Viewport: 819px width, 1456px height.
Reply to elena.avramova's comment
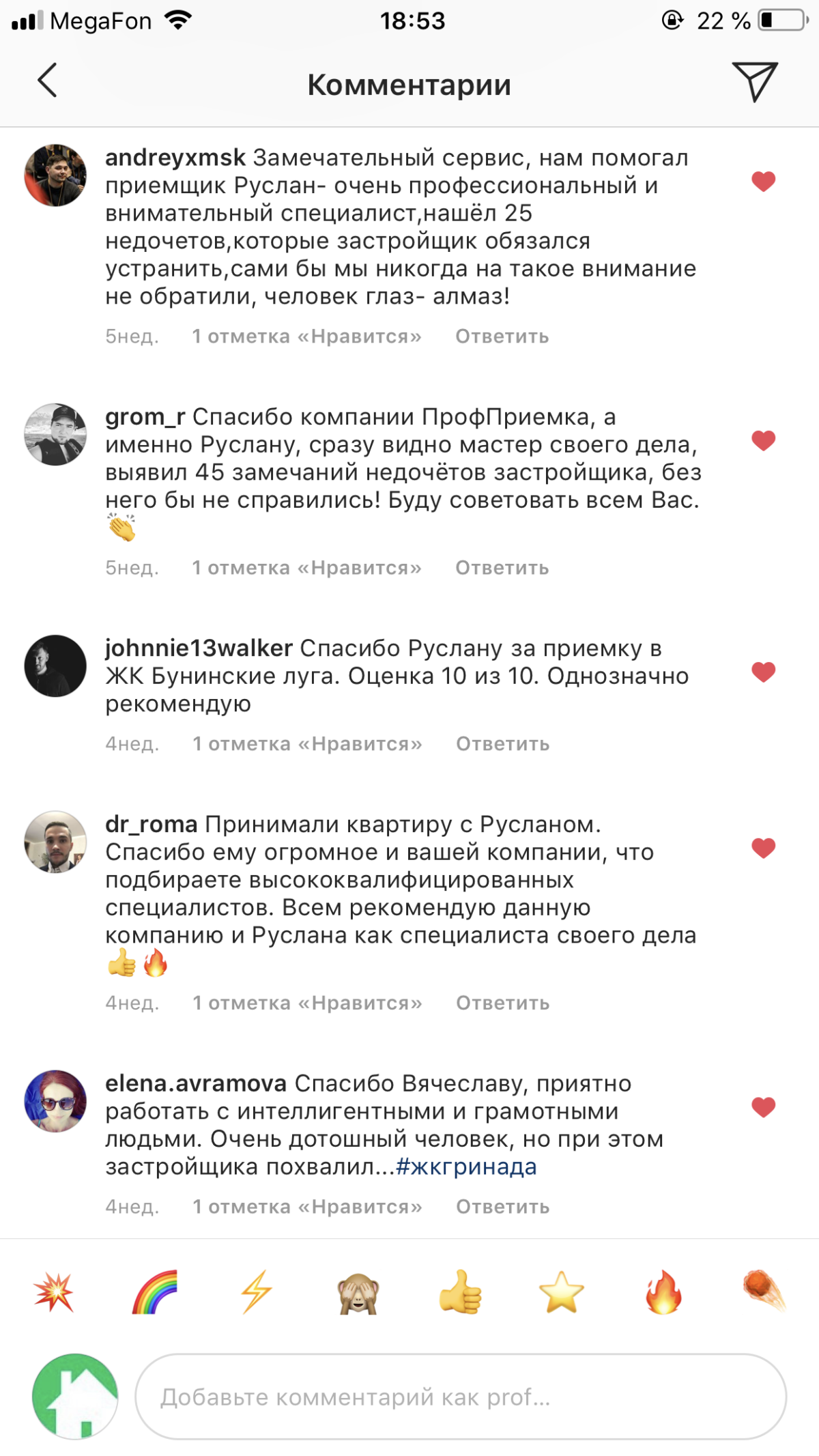(x=502, y=1207)
